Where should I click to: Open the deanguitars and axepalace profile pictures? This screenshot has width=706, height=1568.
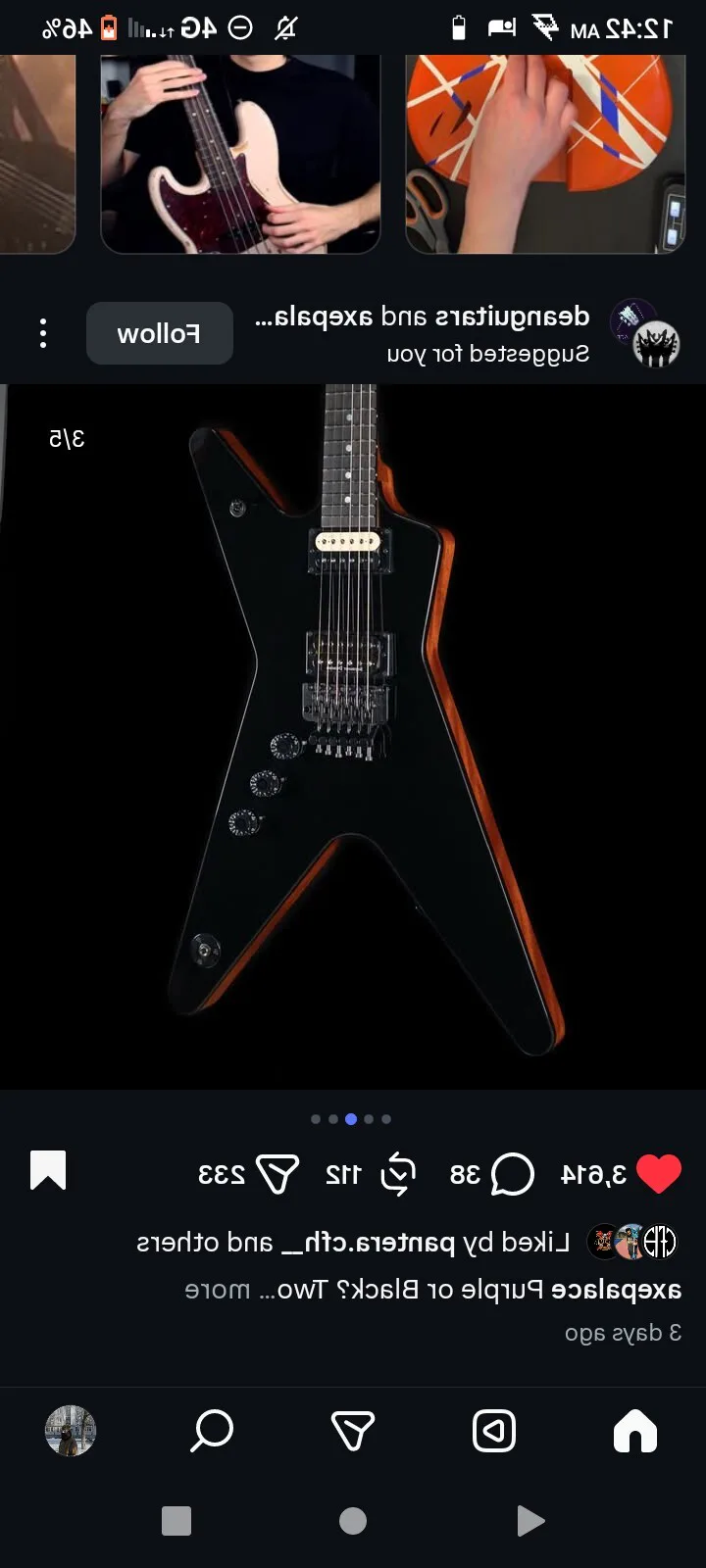645,335
